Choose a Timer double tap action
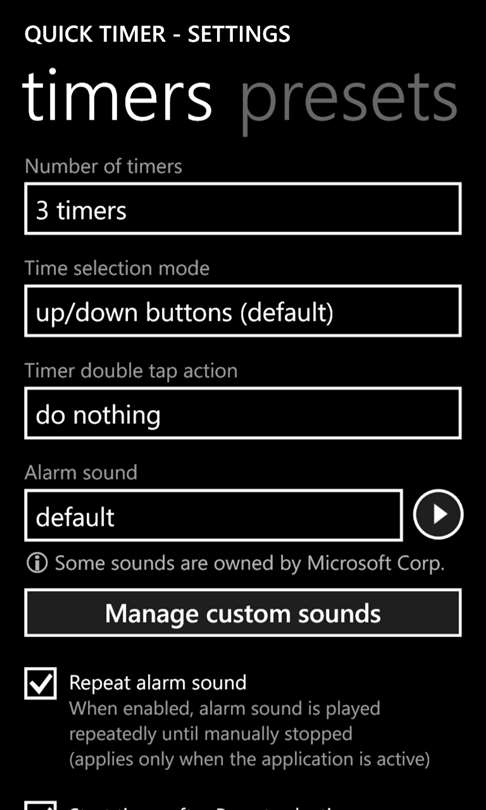This screenshot has width=486, height=810. 243,413
